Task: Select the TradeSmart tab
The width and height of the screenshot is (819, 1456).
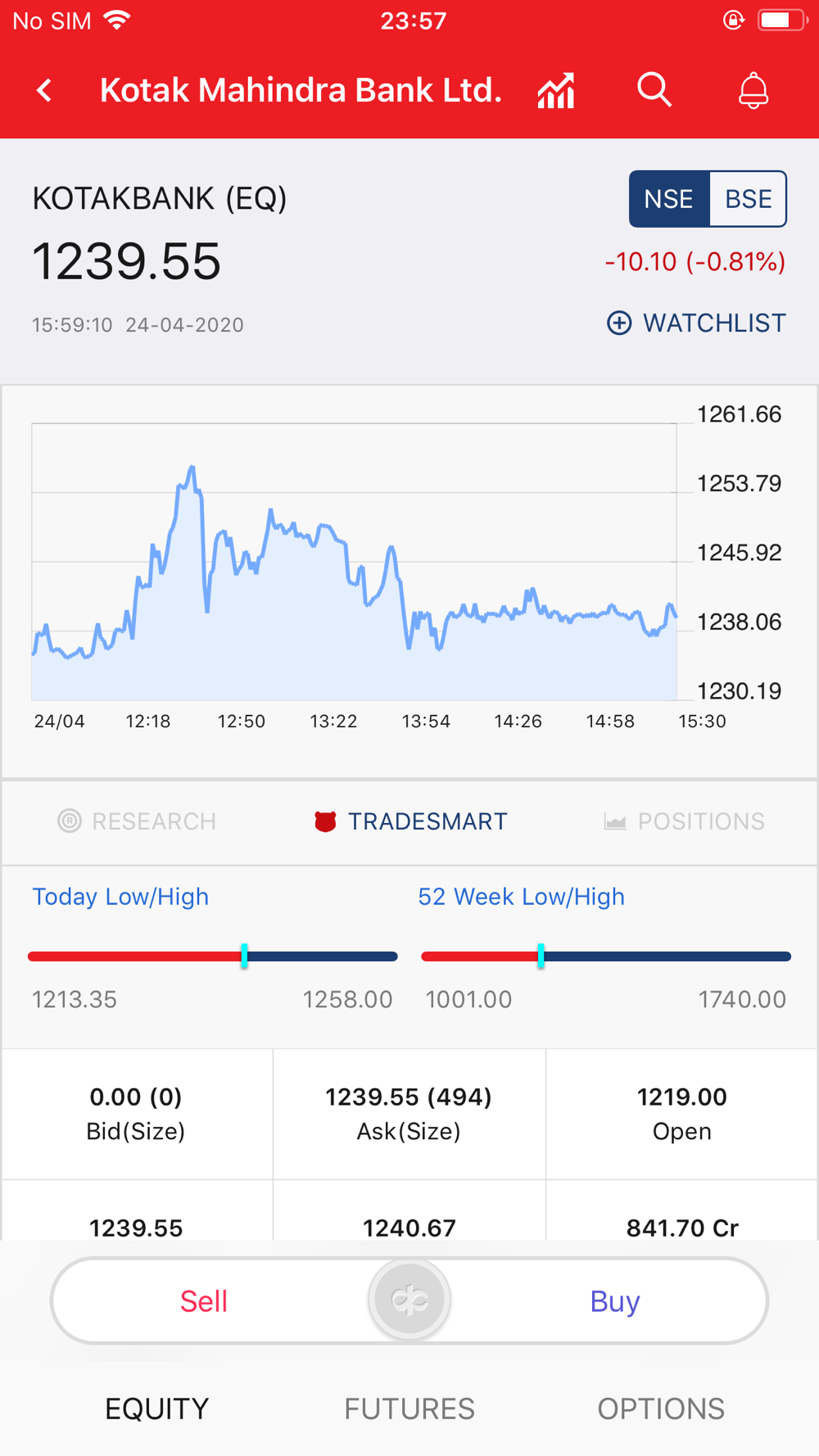Action: click(x=410, y=821)
